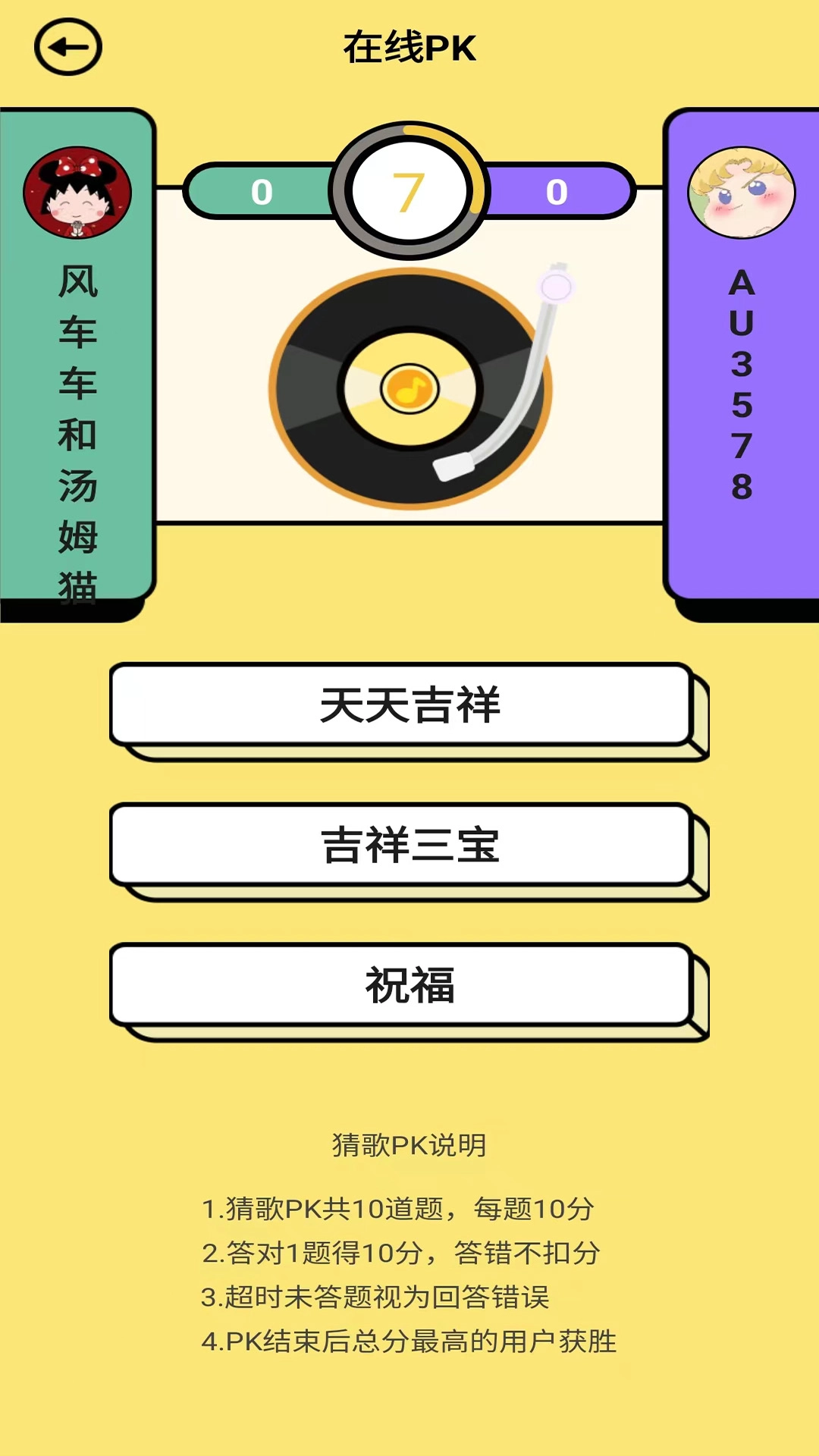The height and width of the screenshot is (1456, 819).
Task: Click the back arrow icon
Action: point(67,47)
